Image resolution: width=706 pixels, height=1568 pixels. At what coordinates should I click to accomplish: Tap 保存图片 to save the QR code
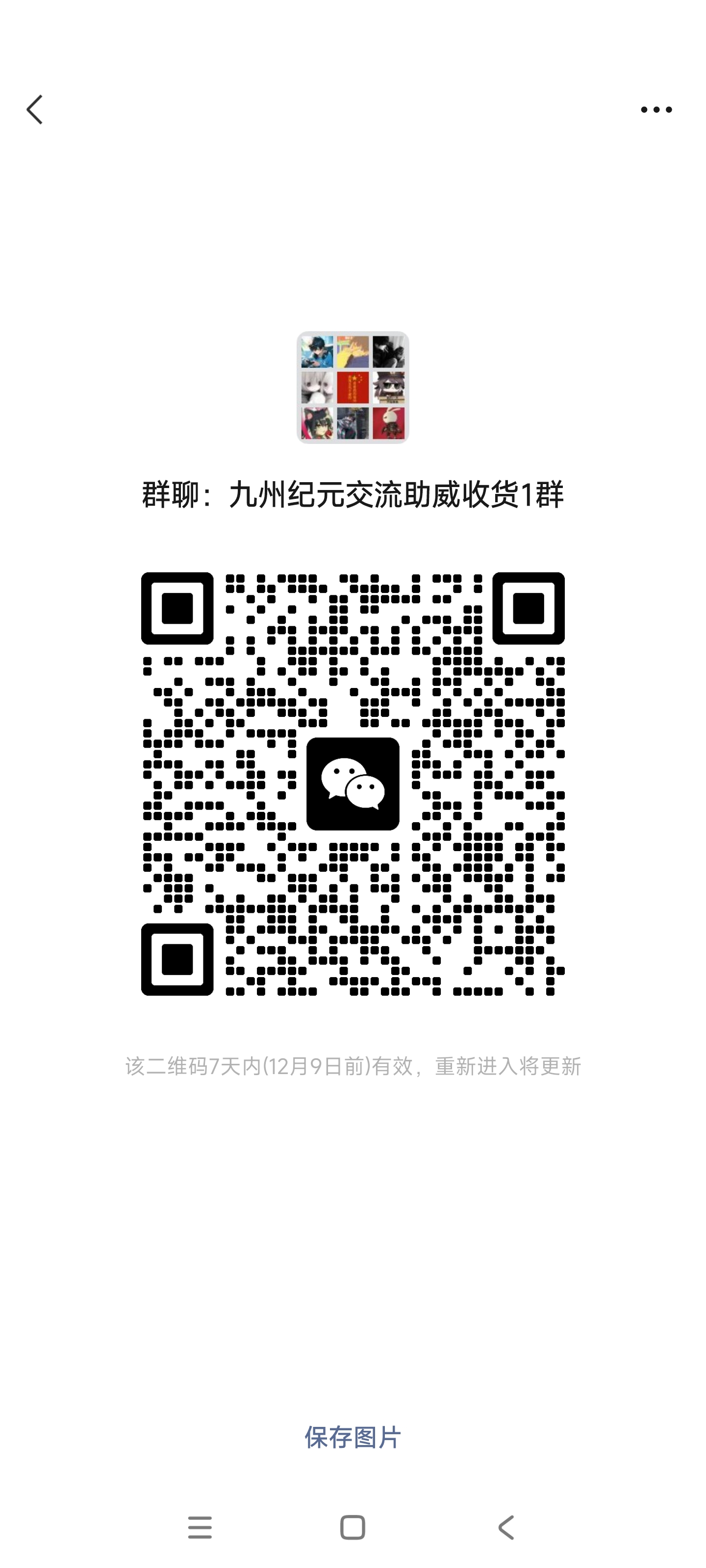coord(353,1437)
